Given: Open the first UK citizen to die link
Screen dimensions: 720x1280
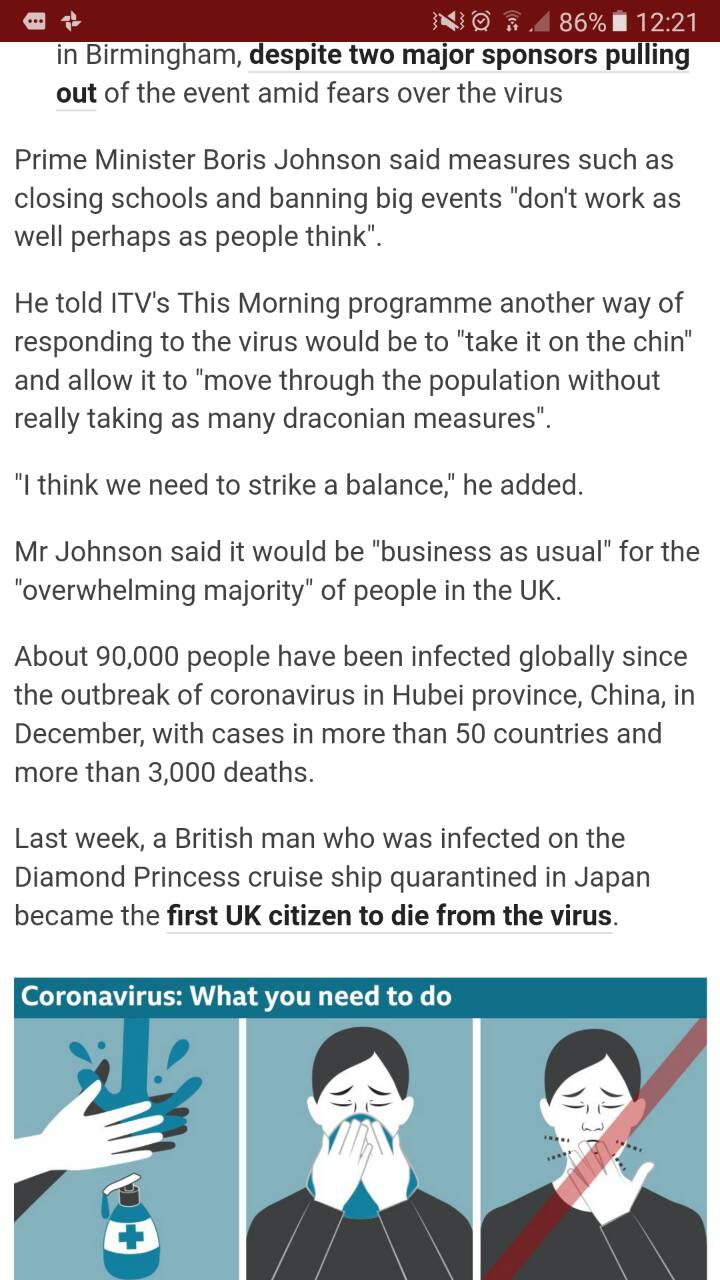Looking at the screenshot, I should [389, 915].
